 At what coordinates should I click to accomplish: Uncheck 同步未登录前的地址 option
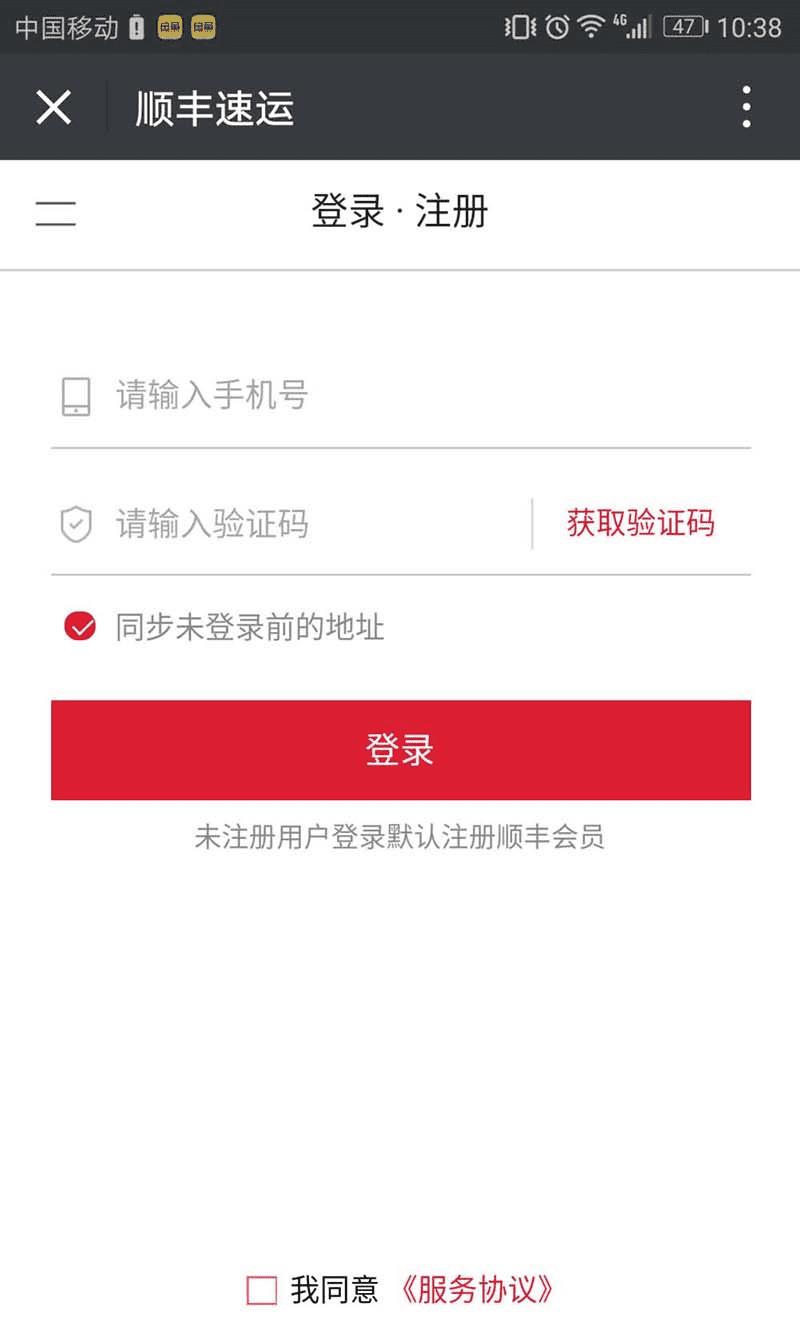pos(80,628)
